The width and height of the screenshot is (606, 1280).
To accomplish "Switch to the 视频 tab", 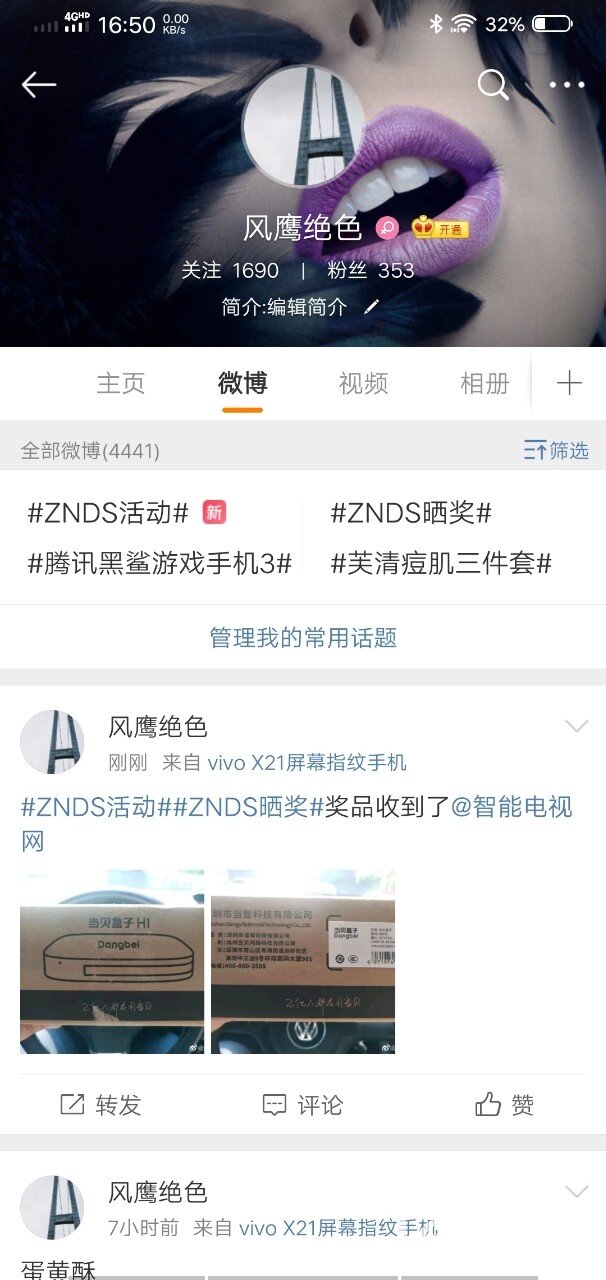I will pyautogui.click(x=363, y=383).
